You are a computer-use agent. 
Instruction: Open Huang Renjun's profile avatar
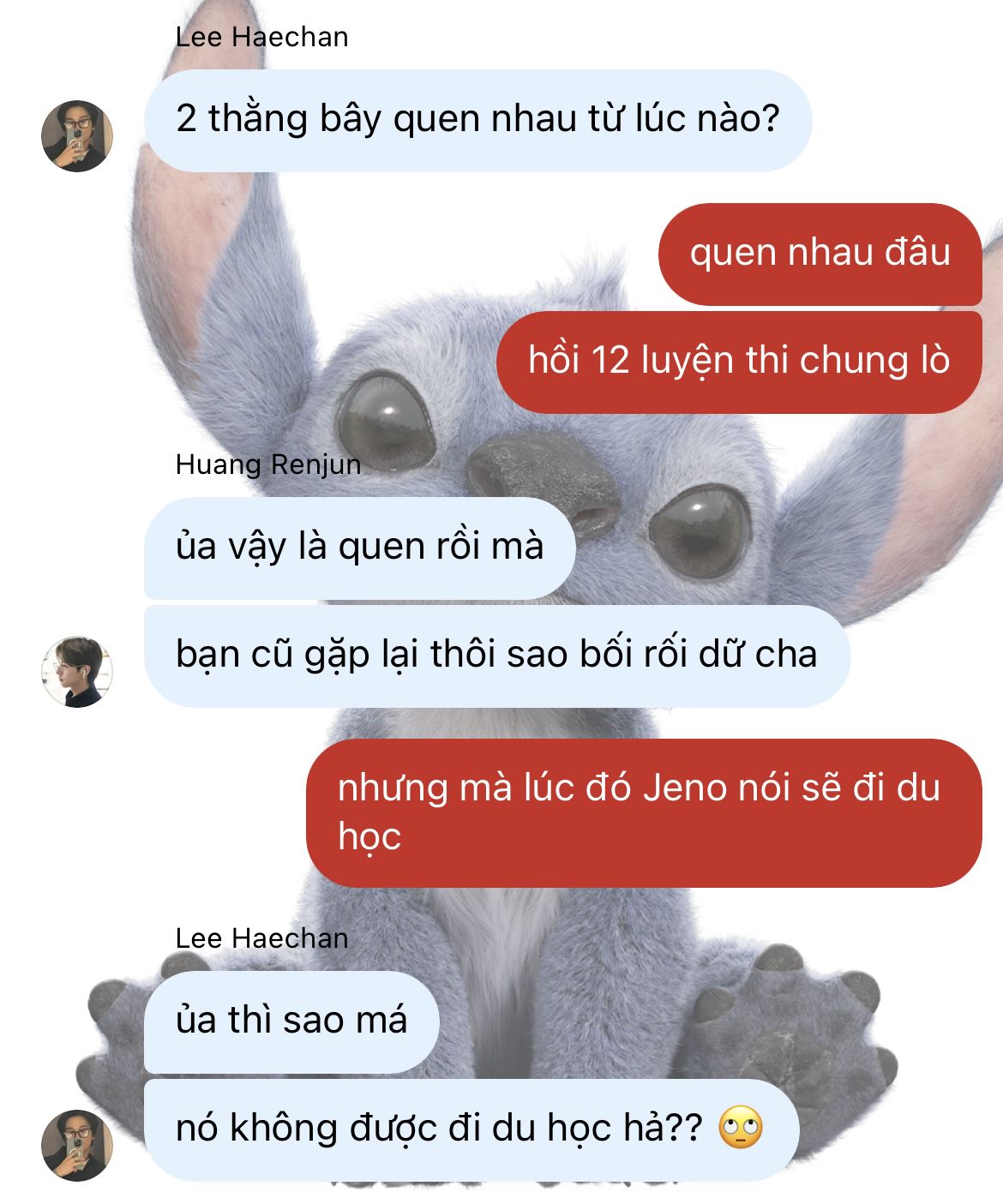77,672
